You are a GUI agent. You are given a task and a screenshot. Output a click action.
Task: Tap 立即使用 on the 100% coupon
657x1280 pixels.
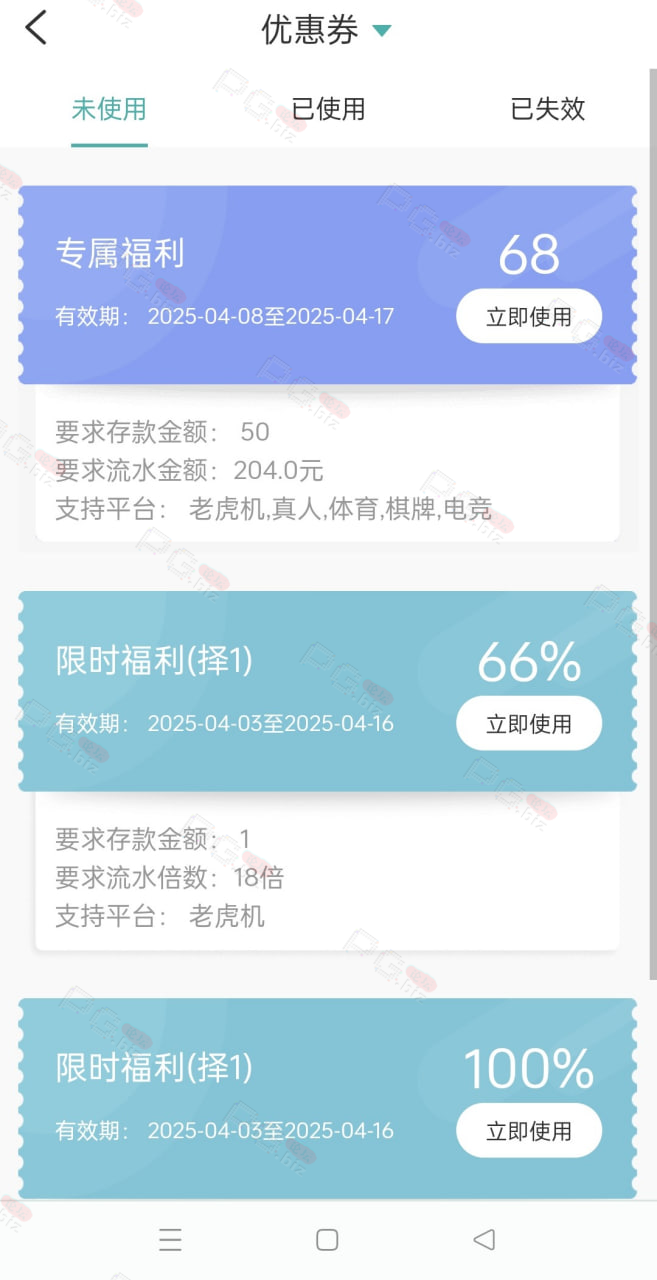(x=529, y=1130)
